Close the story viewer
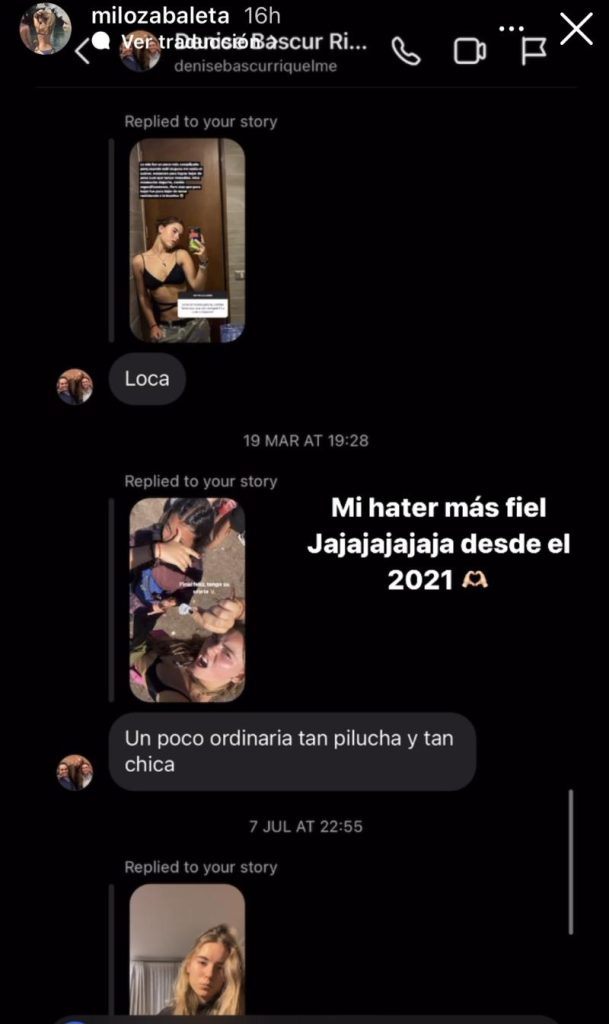Screen dimensions: 609x1024 pos(576,29)
